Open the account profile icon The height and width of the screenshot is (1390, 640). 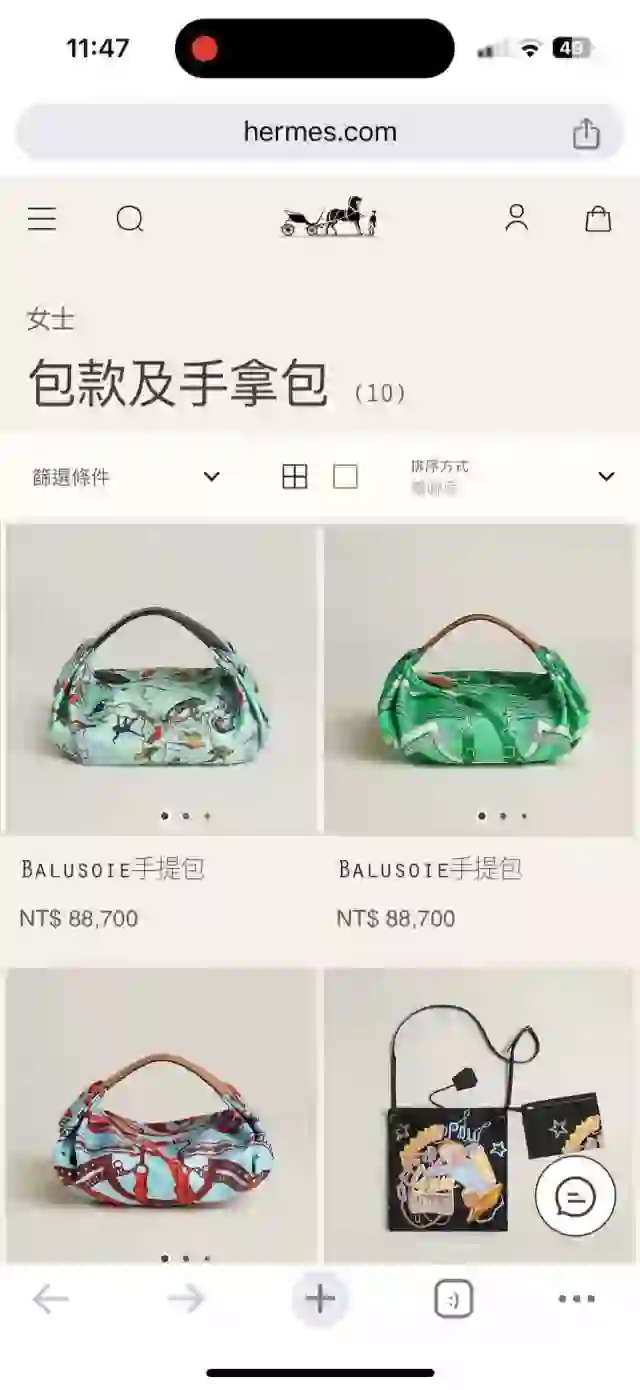[516, 218]
